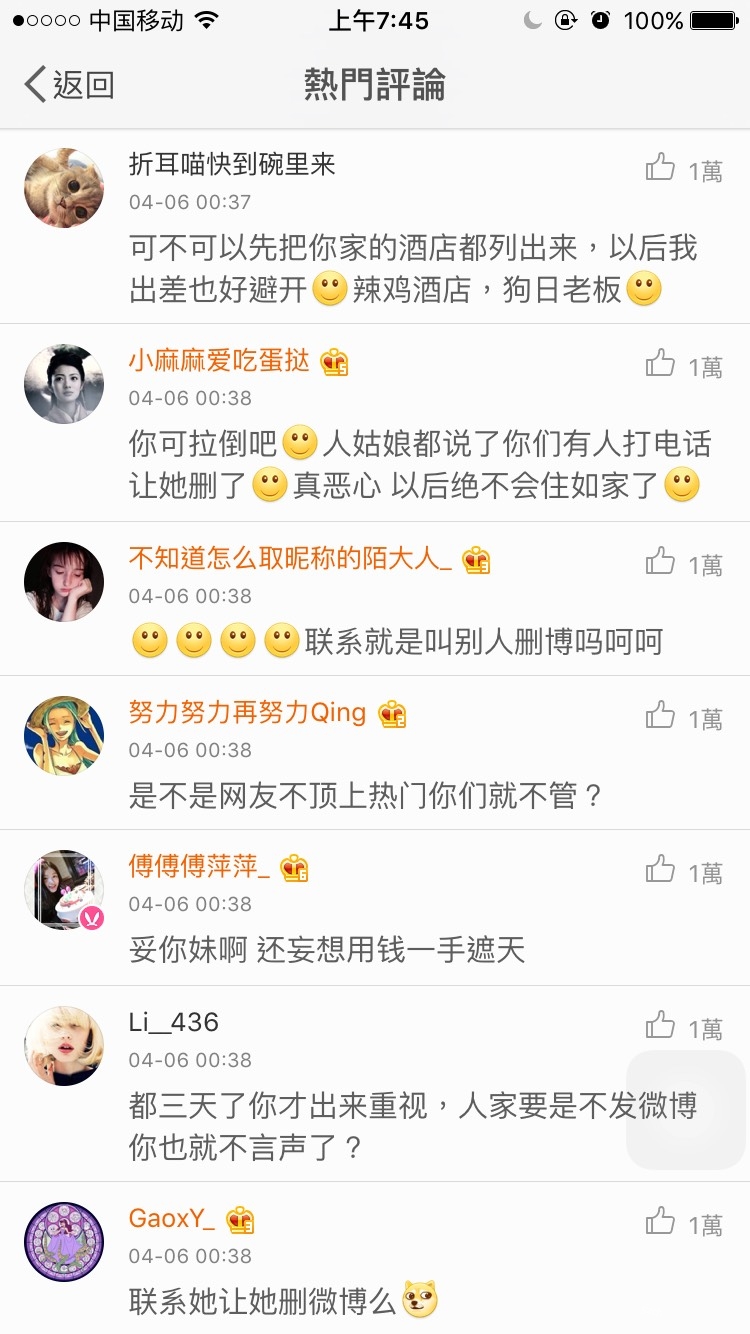Like GaoxY_'s comment
Viewport: 750px width, 1334px height.
[661, 1222]
